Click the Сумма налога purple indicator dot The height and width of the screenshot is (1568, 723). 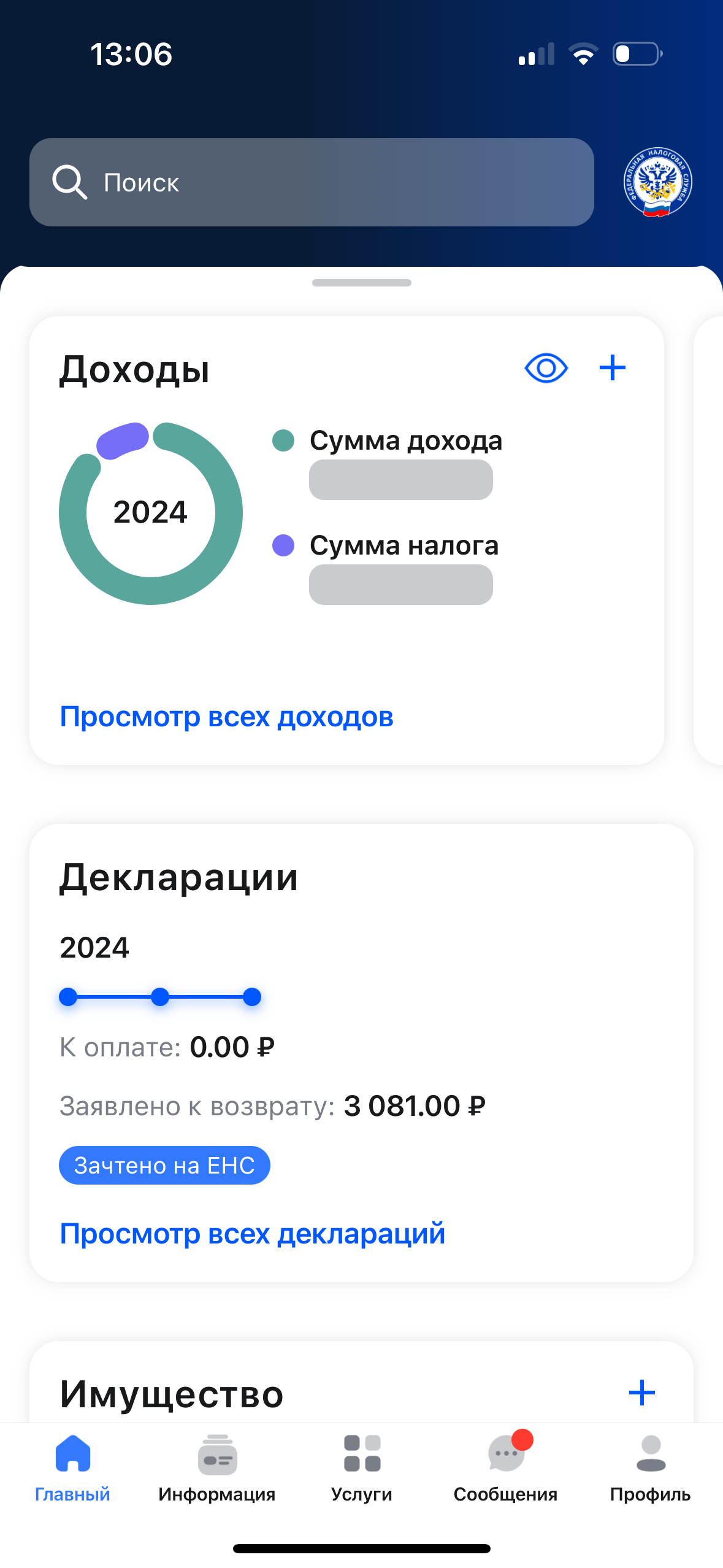(x=285, y=544)
